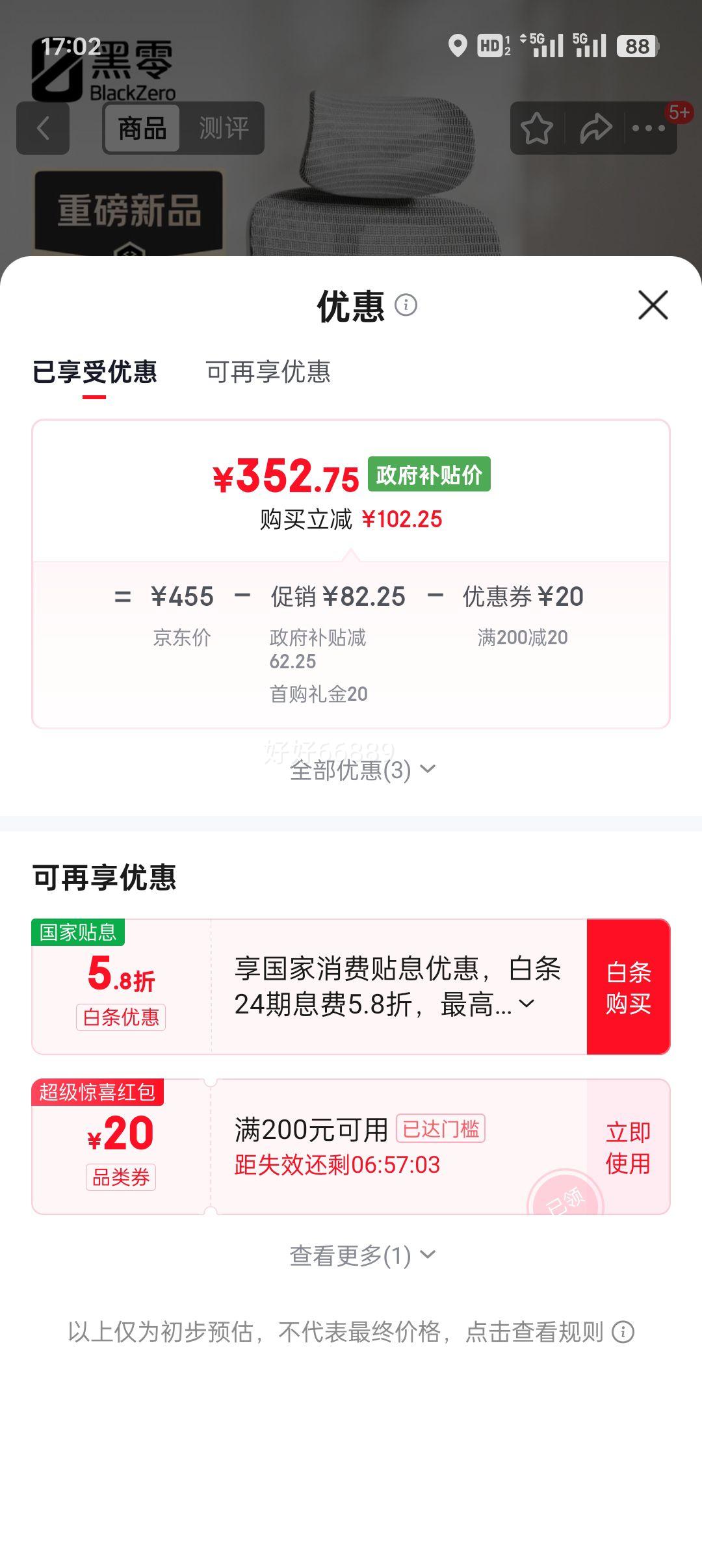
Task: Click the back arrow to exit product page
Action: pyautogui.click(x=43, y=128)
